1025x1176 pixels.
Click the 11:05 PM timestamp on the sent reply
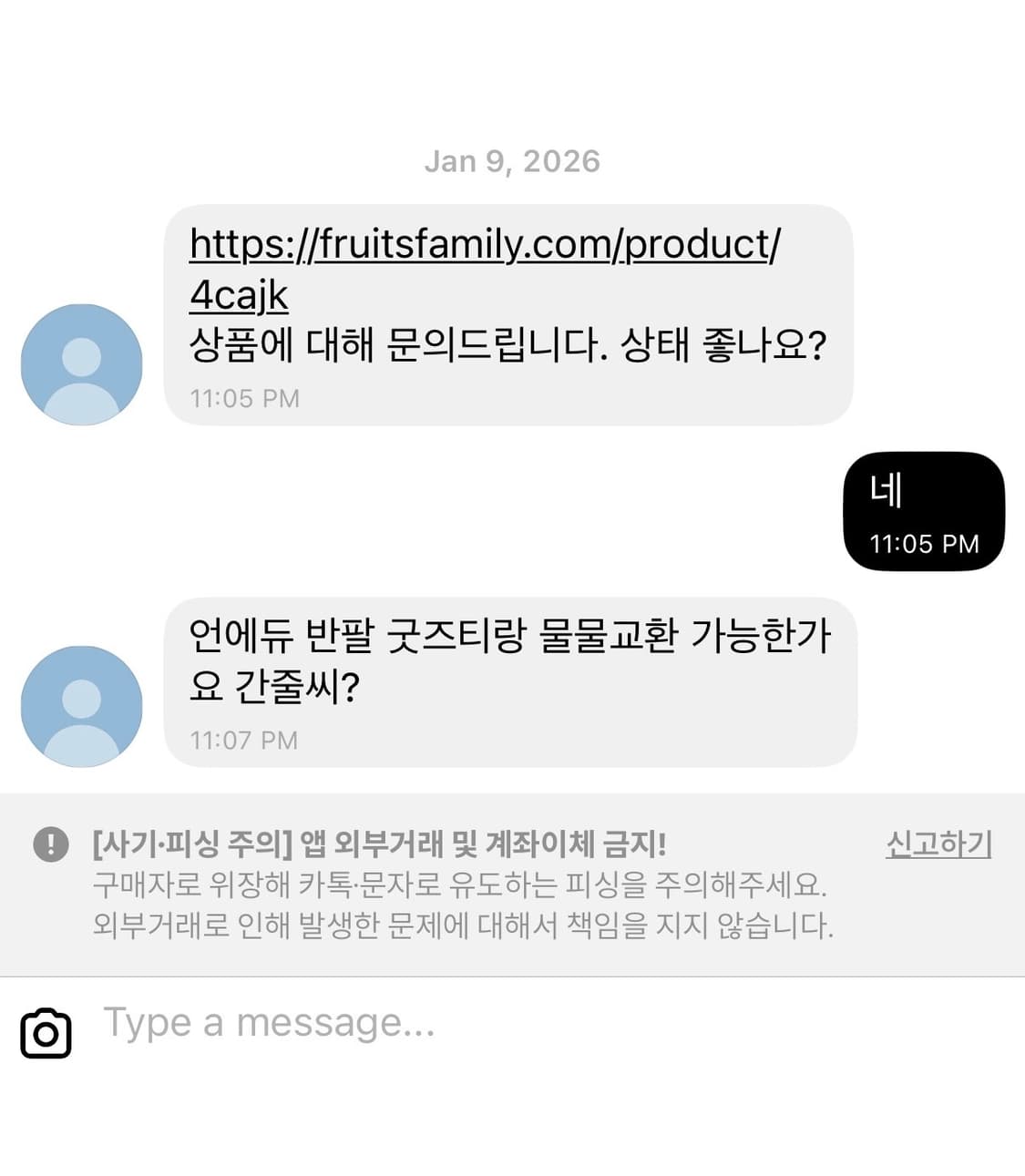click(x=923, y=544)
